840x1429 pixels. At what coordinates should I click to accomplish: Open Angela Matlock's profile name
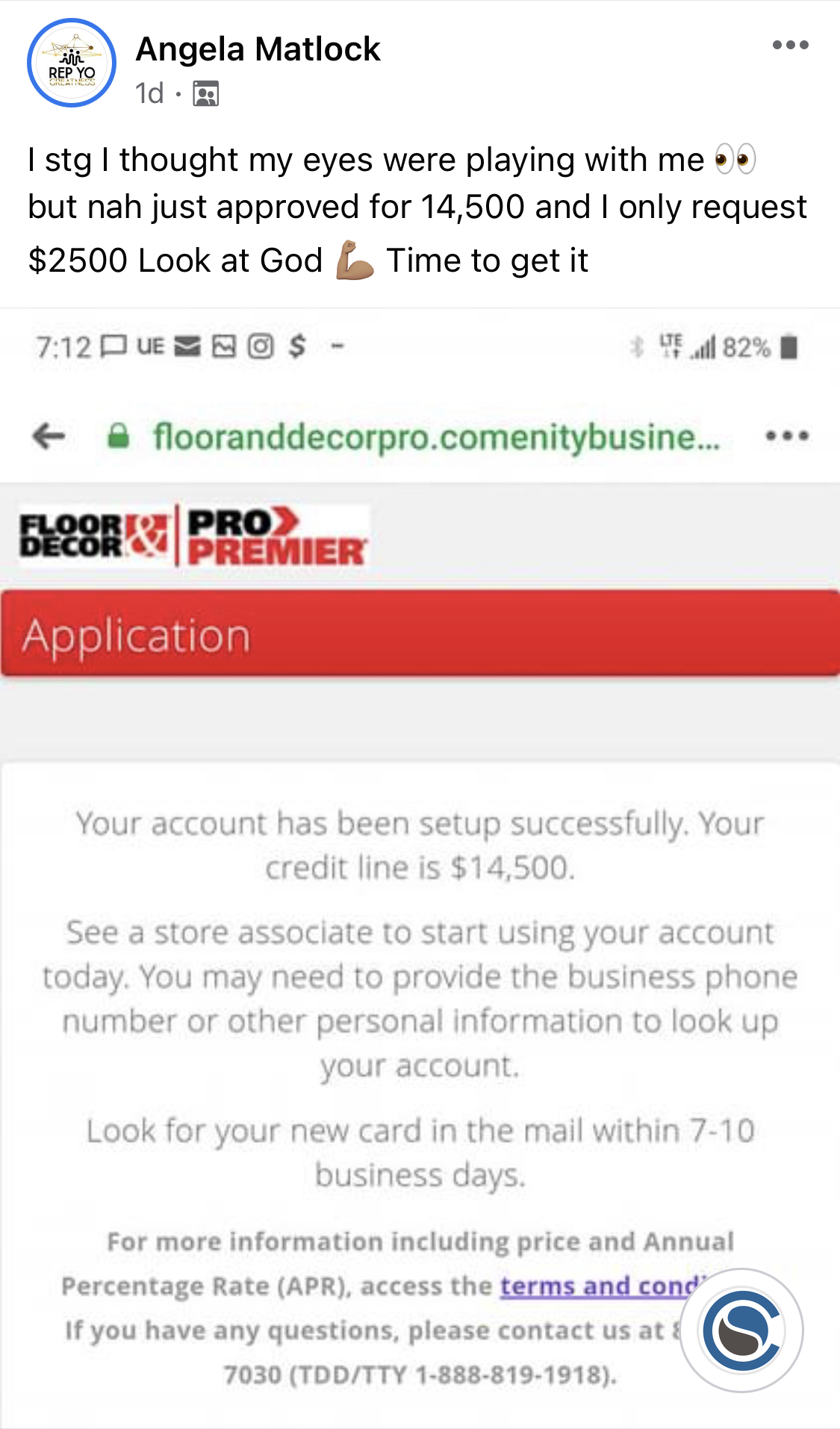(258, 49)
